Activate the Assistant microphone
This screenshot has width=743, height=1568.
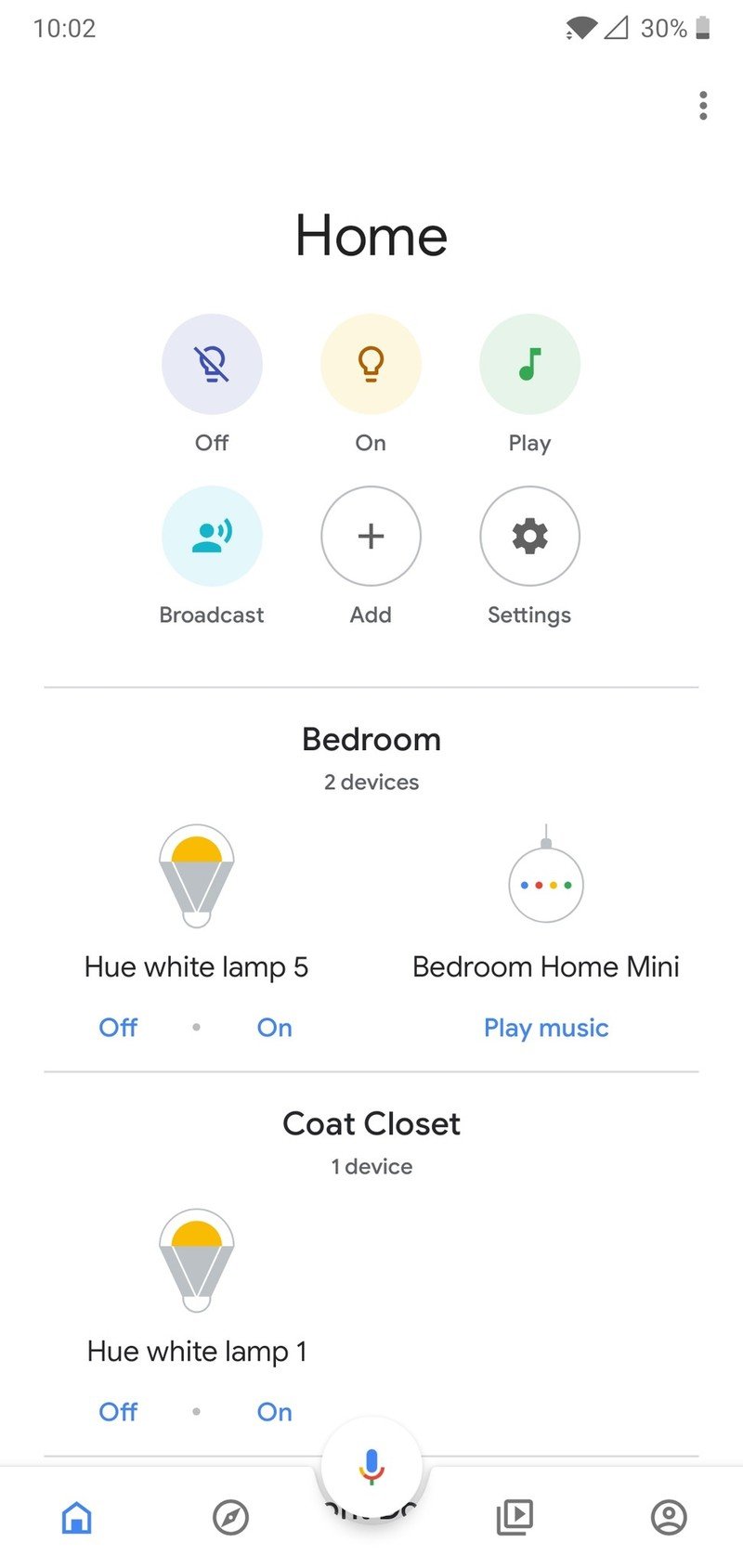[x=371, y=1466]
